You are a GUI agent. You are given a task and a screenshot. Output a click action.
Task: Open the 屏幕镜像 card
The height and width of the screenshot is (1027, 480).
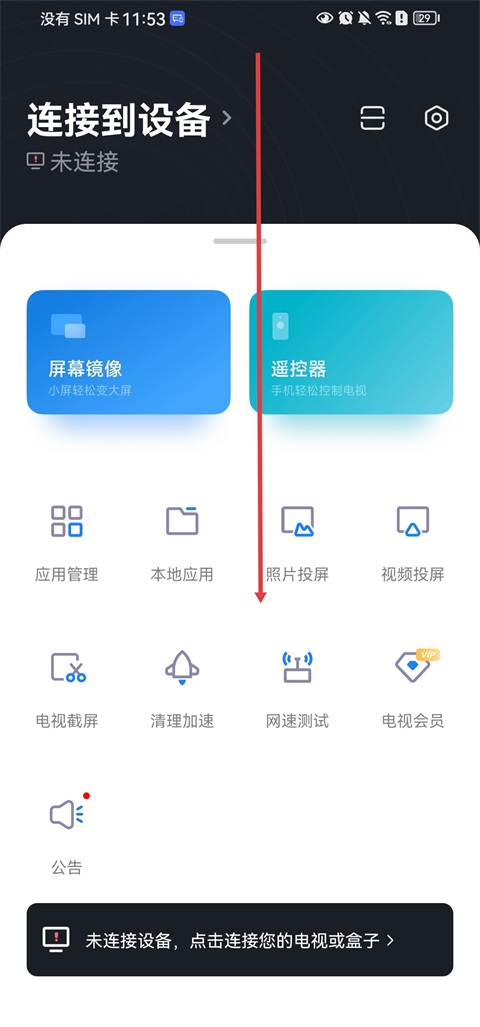coord(128,352)
